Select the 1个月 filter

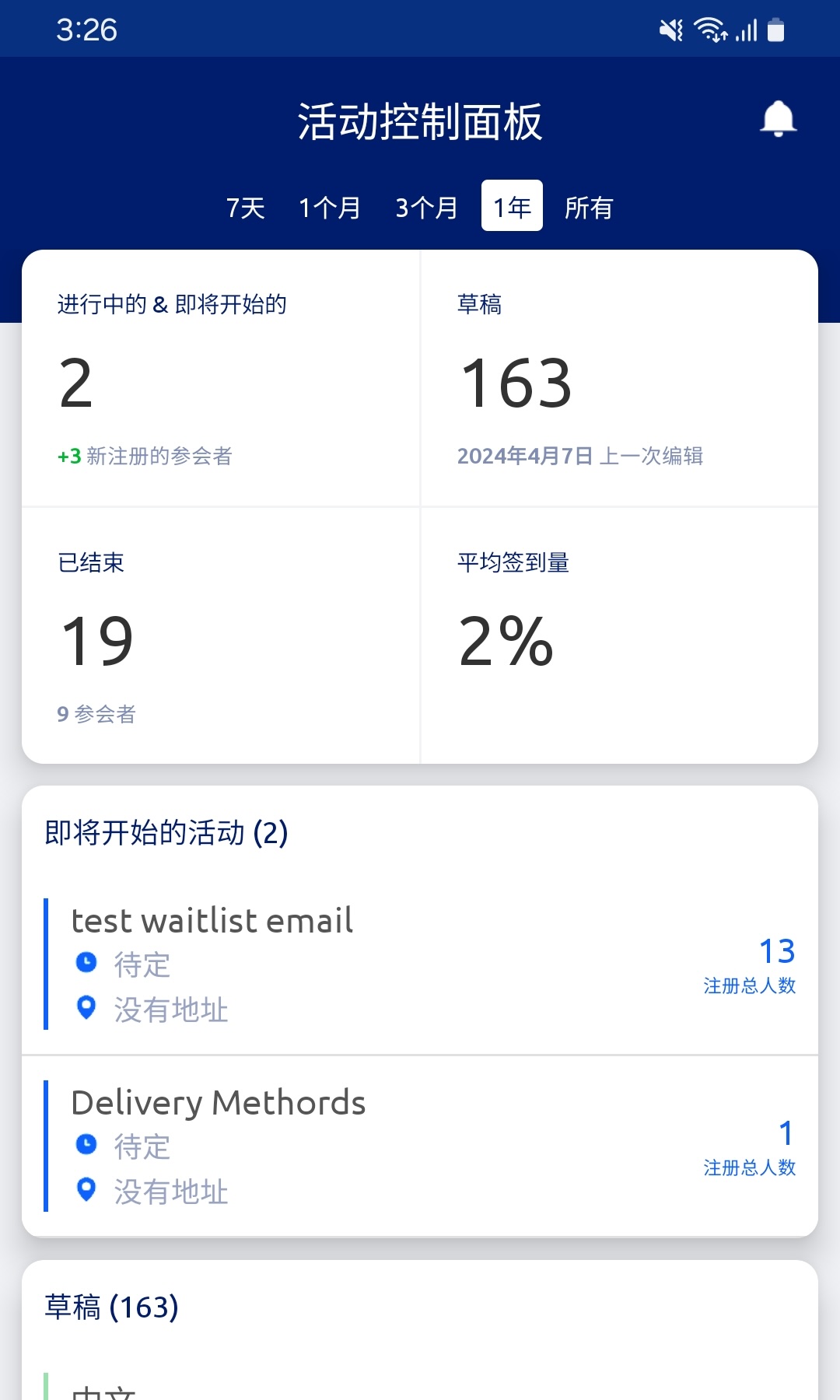pos(330,206)
